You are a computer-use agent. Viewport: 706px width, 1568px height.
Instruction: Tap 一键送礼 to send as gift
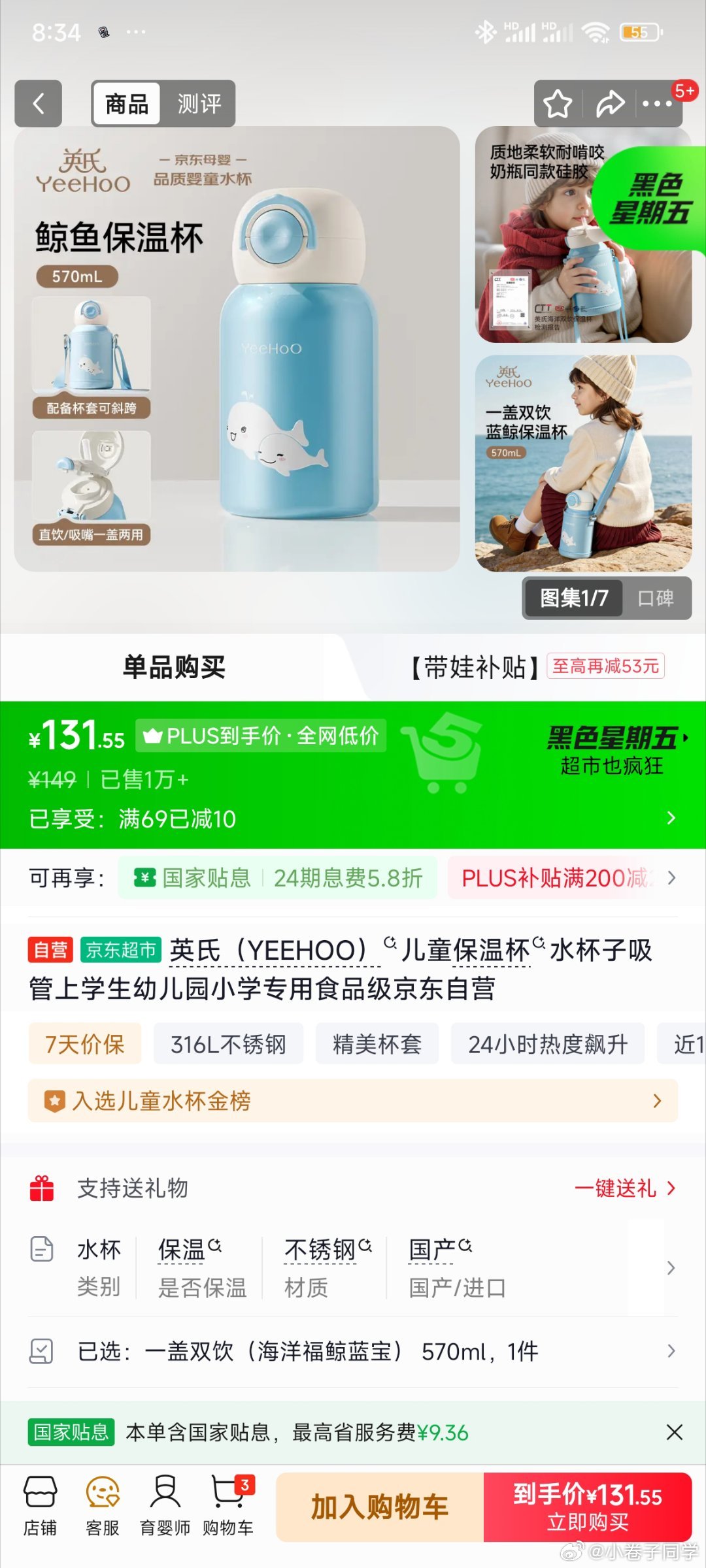pyautogui.click(x=624, y=1188)
